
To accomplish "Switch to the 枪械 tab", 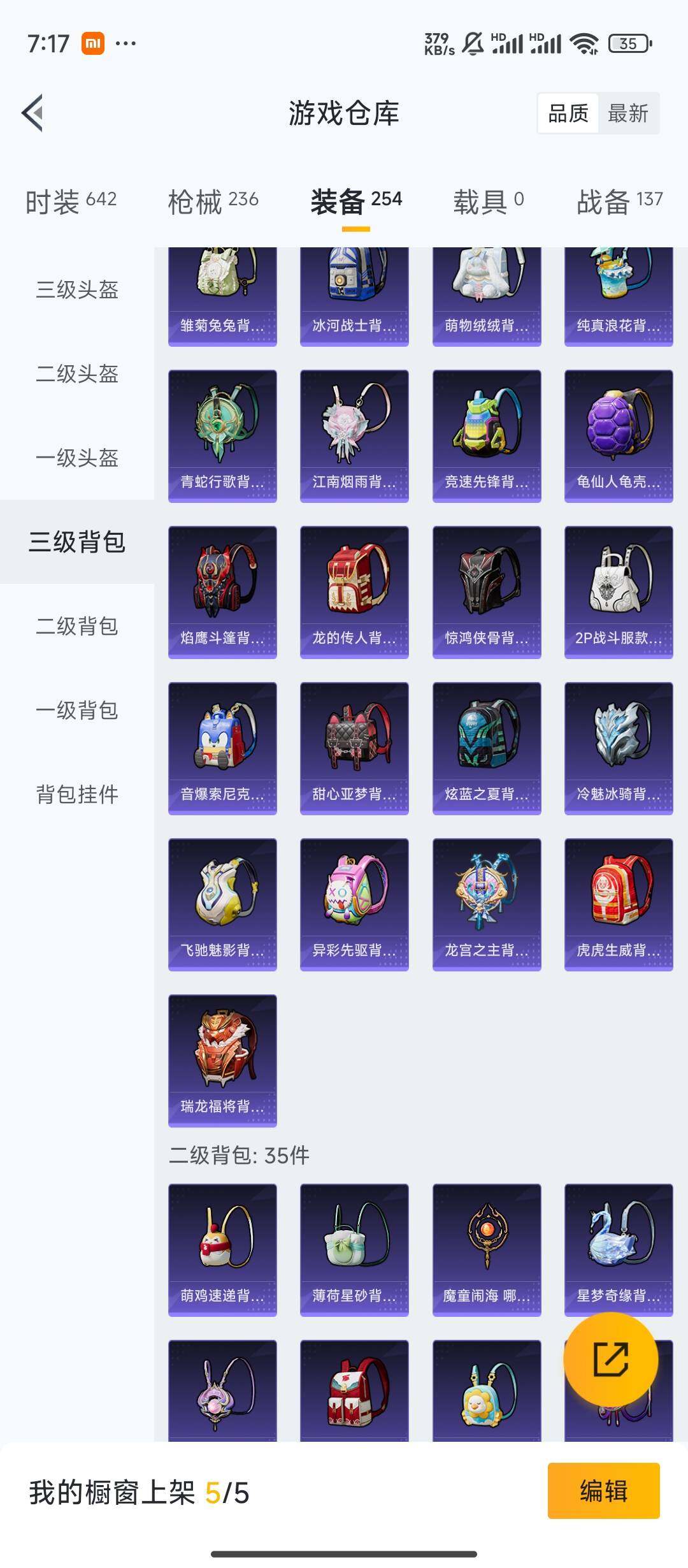I will click(213, 201).
